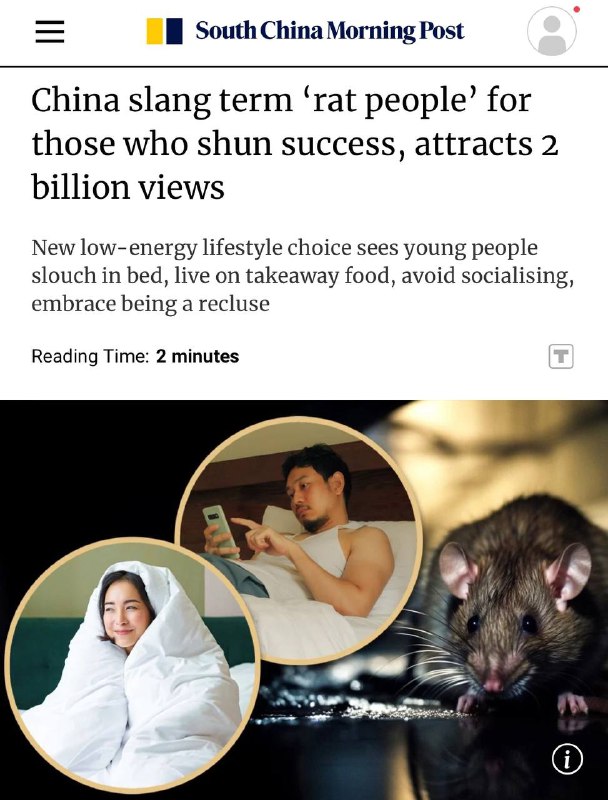Show image info on the photo

click(567, 760)
